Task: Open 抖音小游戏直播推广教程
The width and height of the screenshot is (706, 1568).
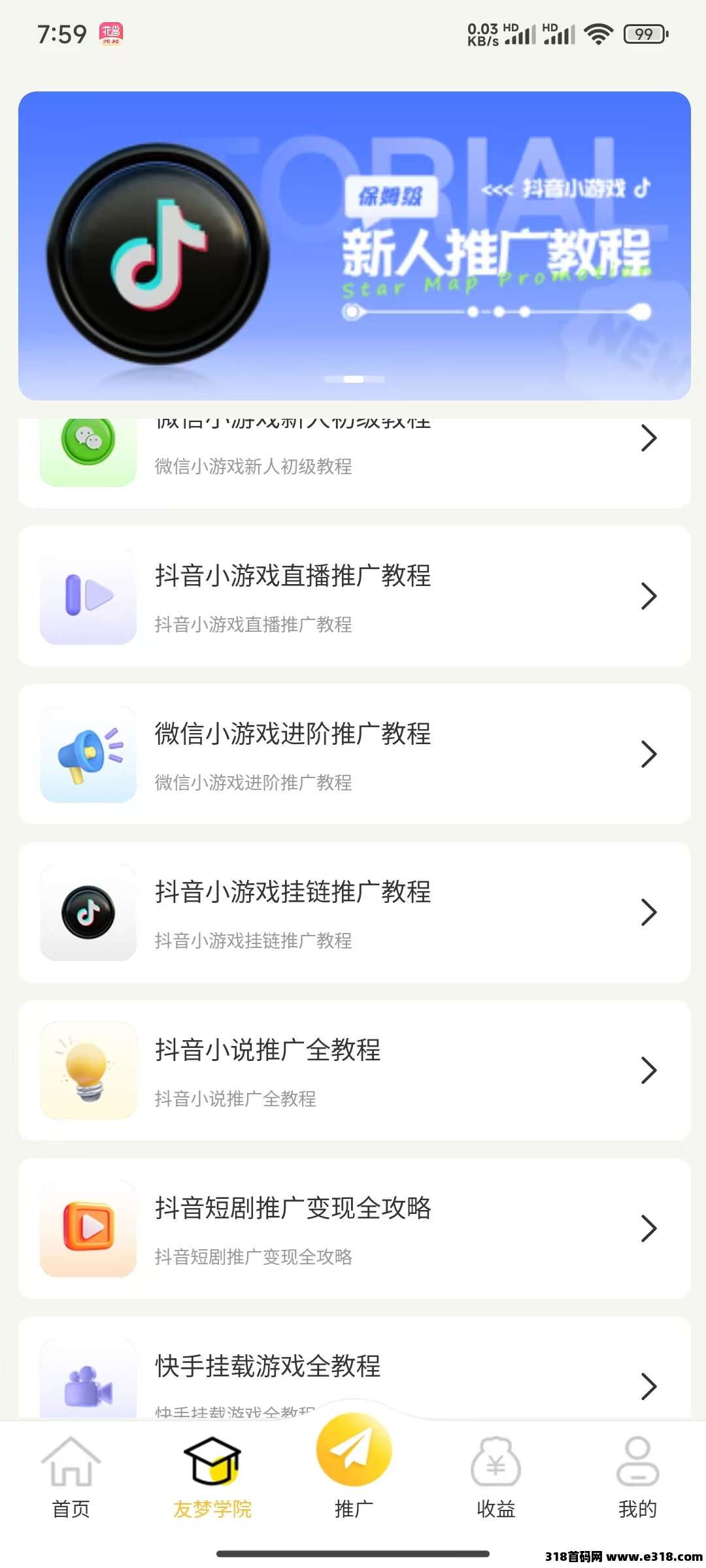Action: point(354,596)
